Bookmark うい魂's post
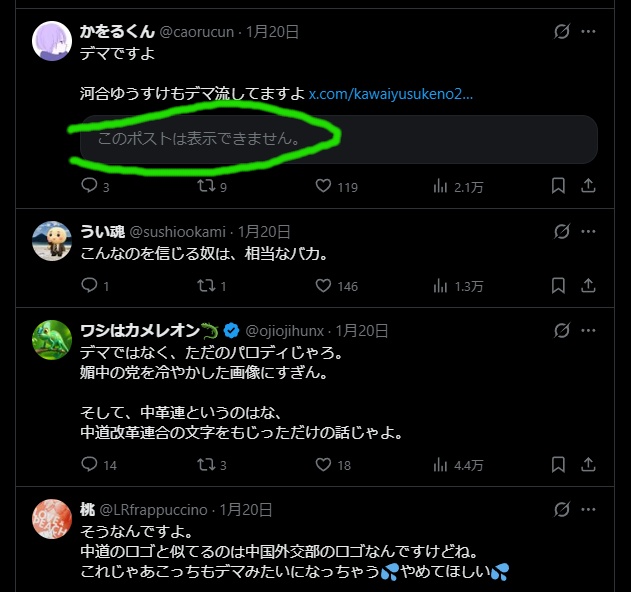Screen dimensions: 631x592 [559, 286]
